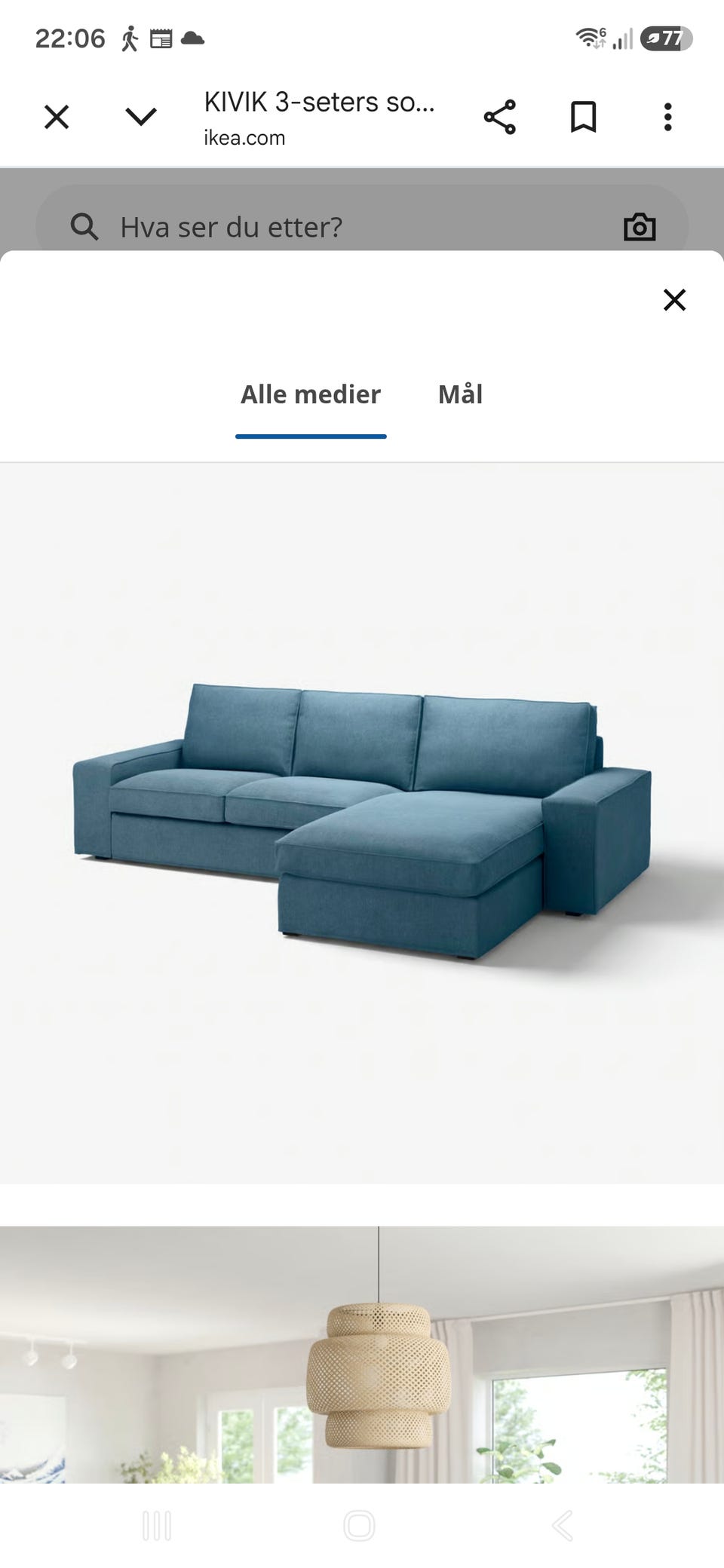View the living room lamp photo

pos(362,1355)
